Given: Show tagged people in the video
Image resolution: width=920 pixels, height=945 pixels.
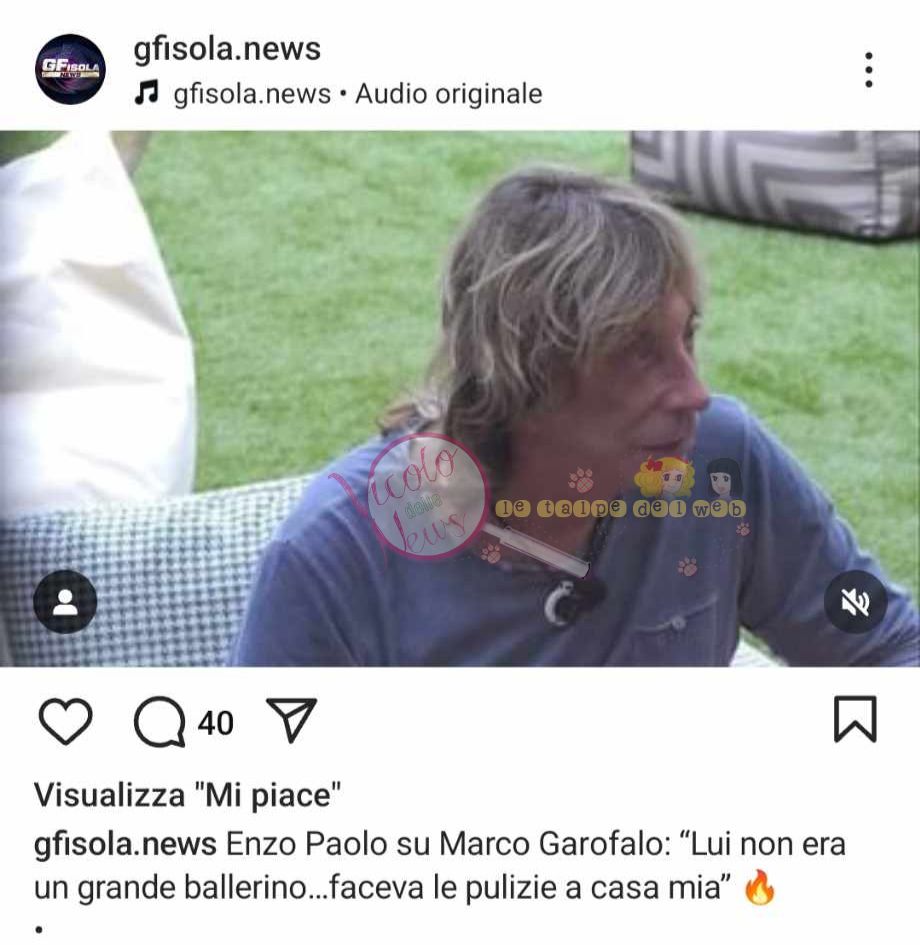Looking at the screenshot, I should [x=65, y=602].
